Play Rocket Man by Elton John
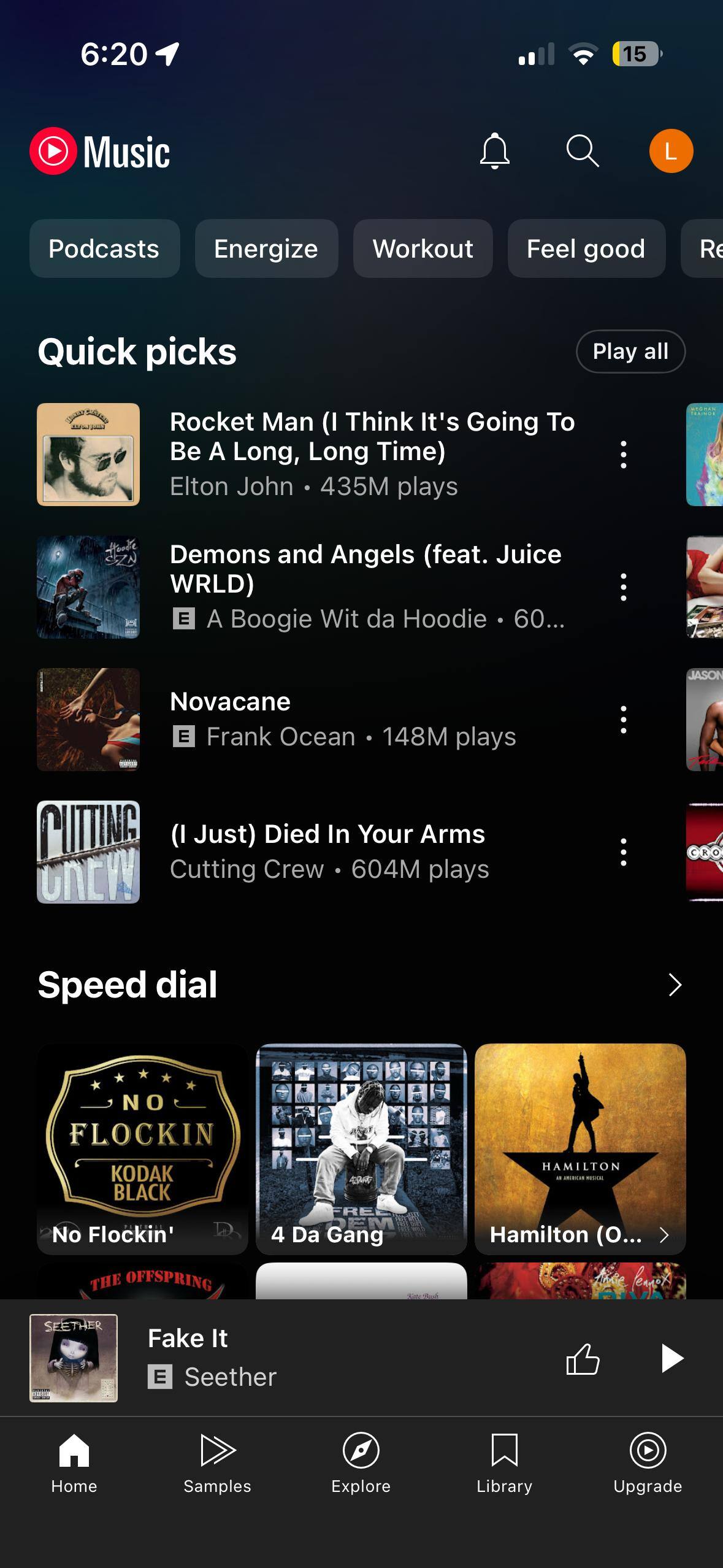The image size is (723, 1568). [372, 454]
